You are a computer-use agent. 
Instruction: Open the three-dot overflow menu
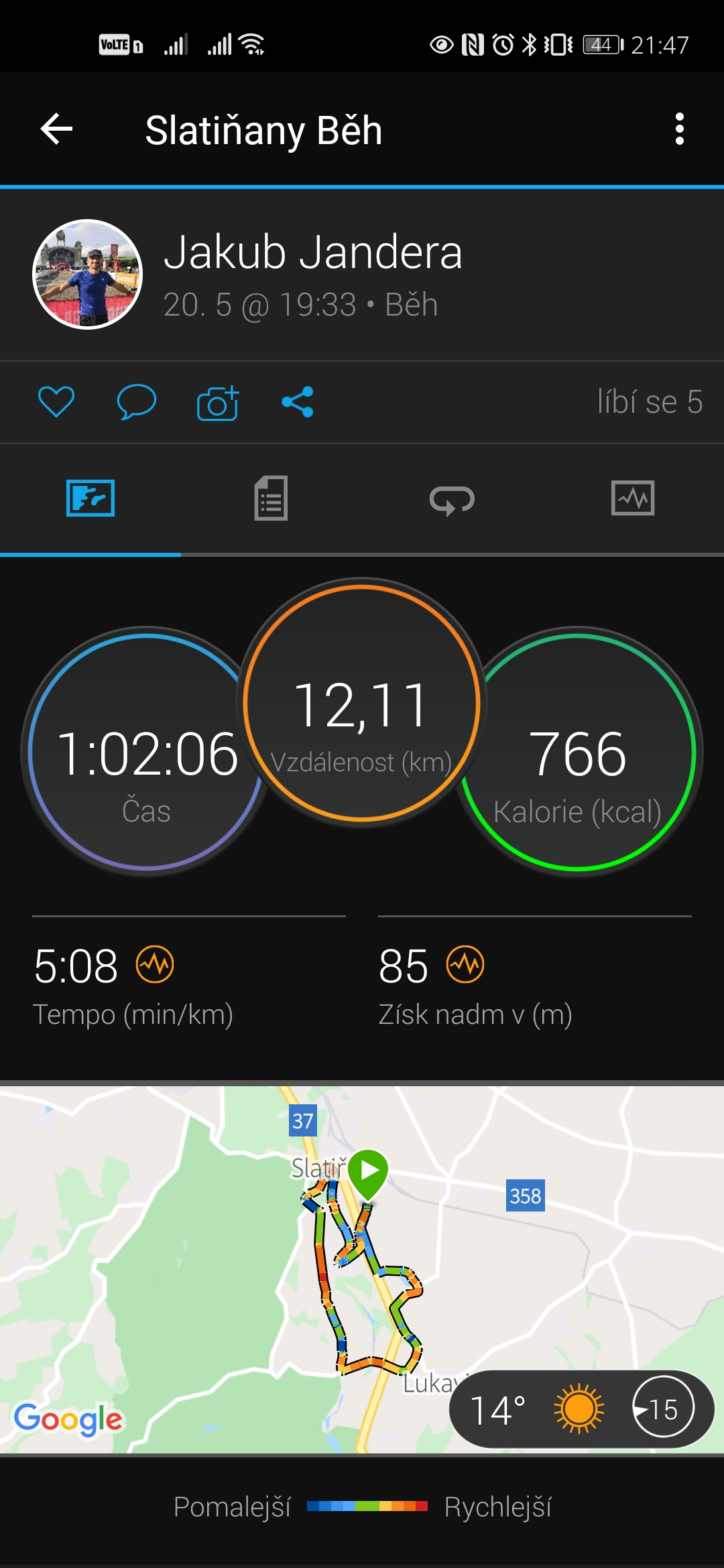[680, 129]
